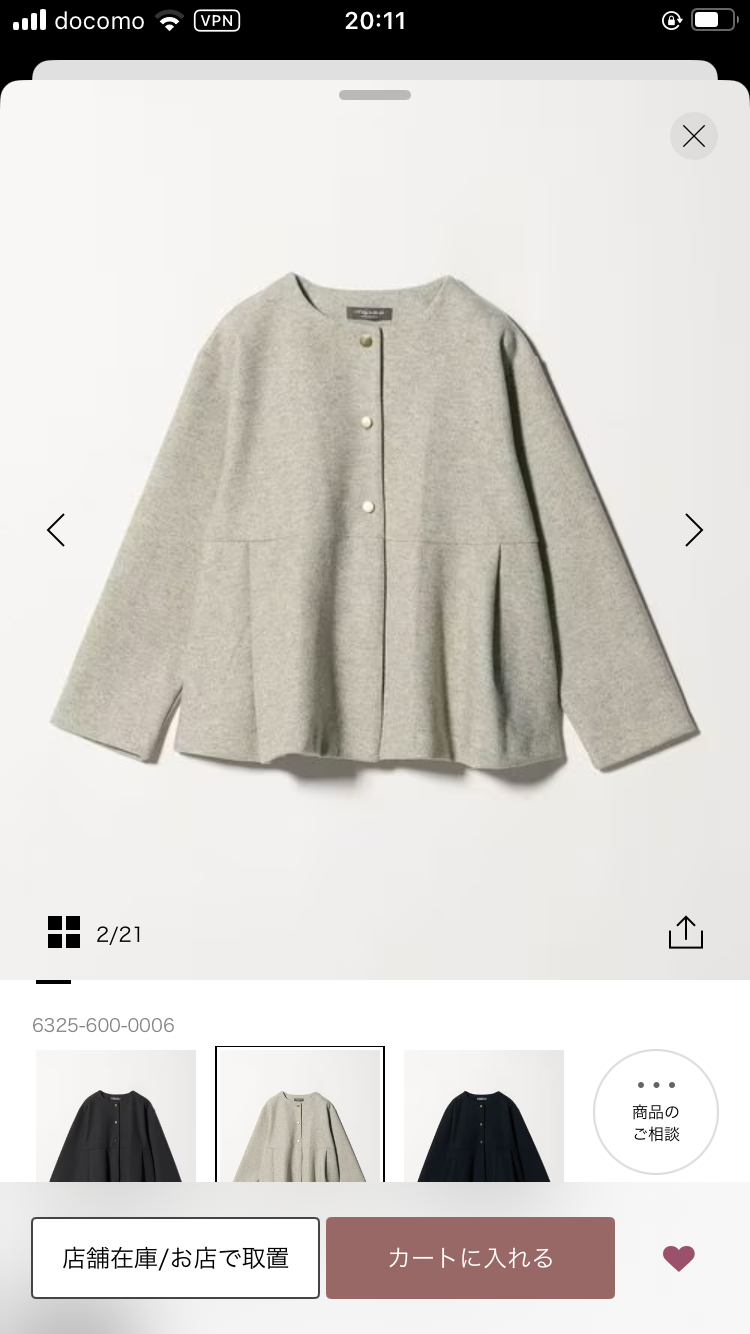Dismiss the image viewer using the X button
Viewport: 750px width, 1334px height.
pos(694,136)
